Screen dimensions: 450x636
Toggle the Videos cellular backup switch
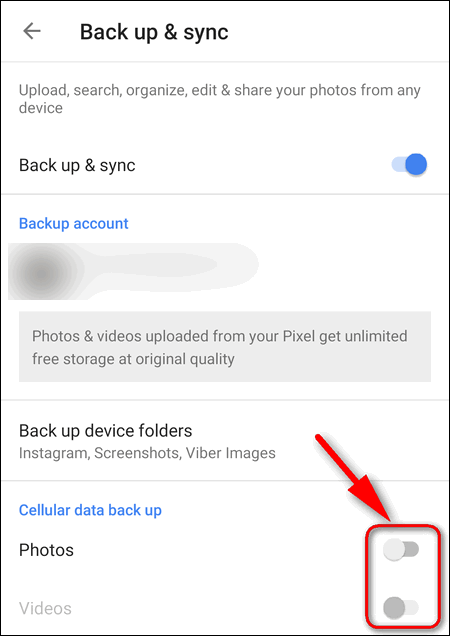[x=401, y=608]
